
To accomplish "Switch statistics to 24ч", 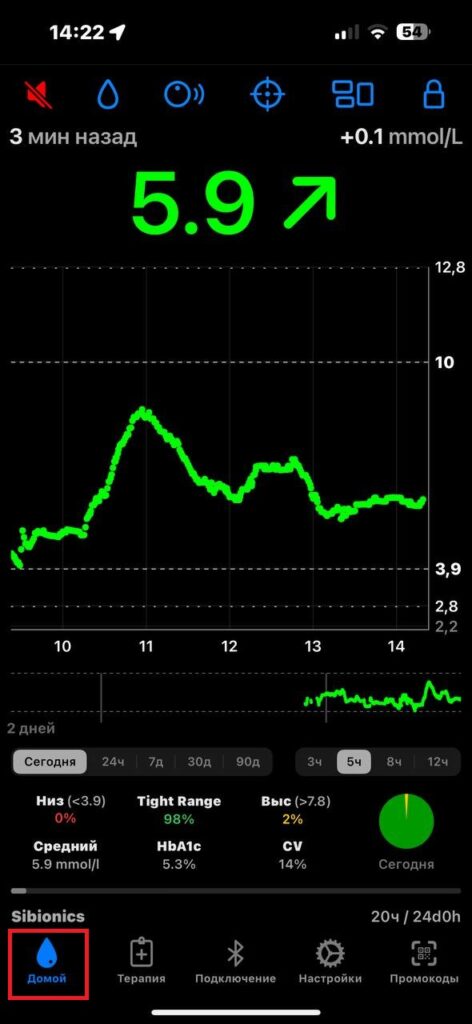I will 113,761.
